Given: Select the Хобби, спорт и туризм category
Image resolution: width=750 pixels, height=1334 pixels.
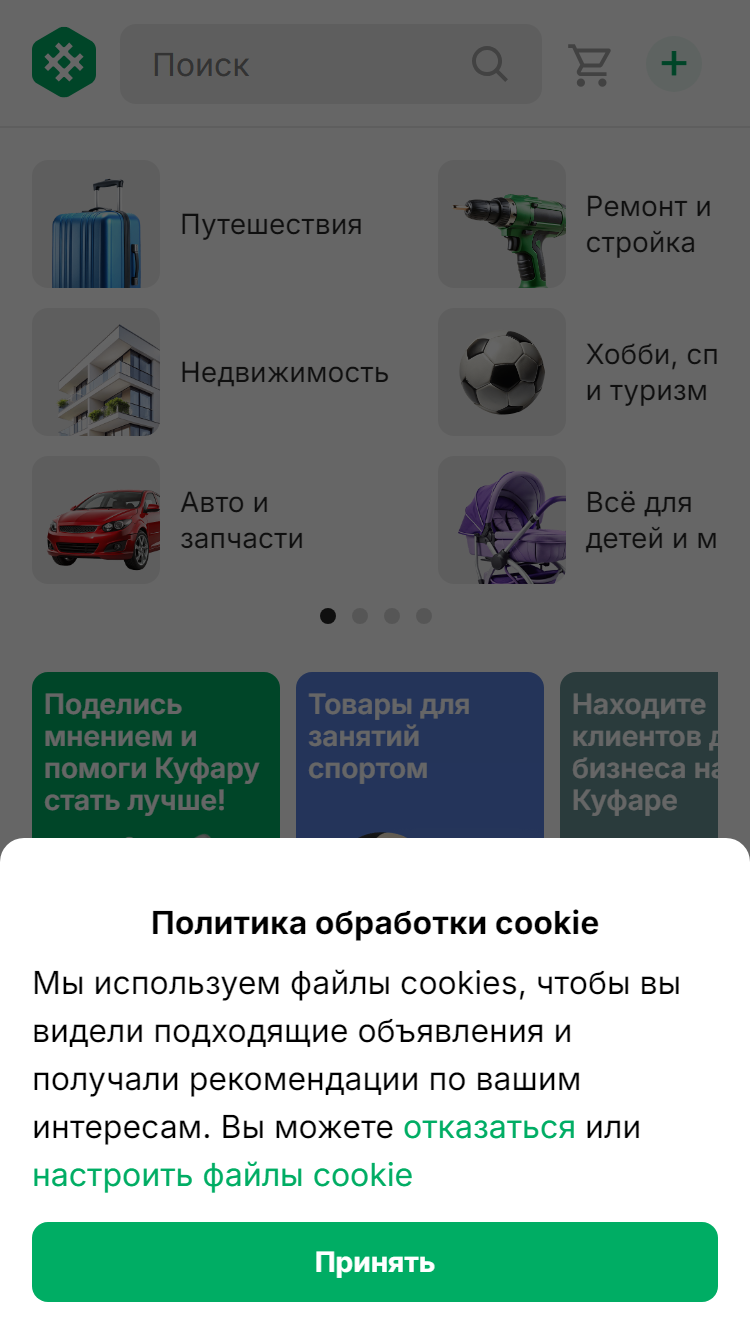Looking at the screenshot, I should click(x=578, y=372).
